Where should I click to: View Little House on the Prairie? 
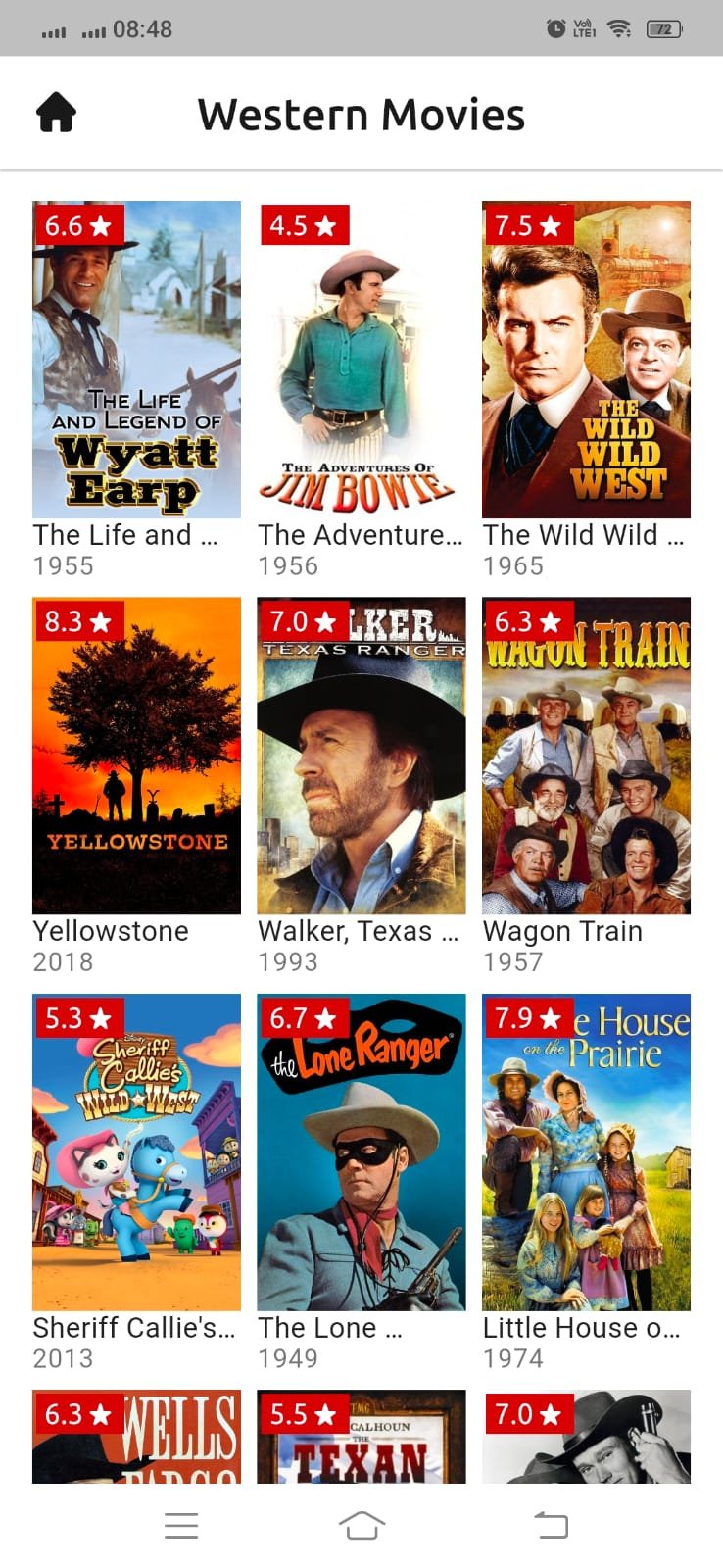(x=586, y=1152)
